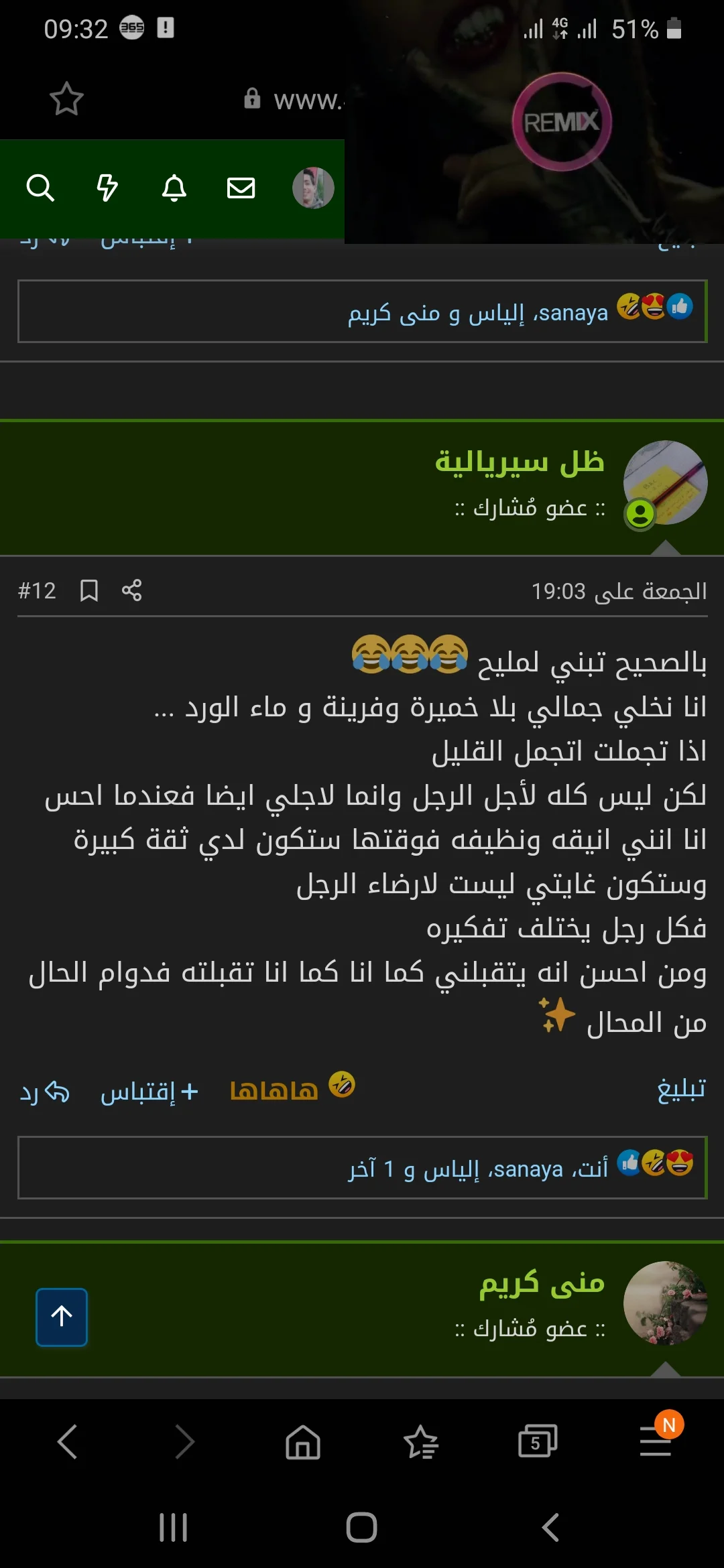Open the browser tabs switcher
This screenshot has width=724, height=1568.
[538, 1441]
